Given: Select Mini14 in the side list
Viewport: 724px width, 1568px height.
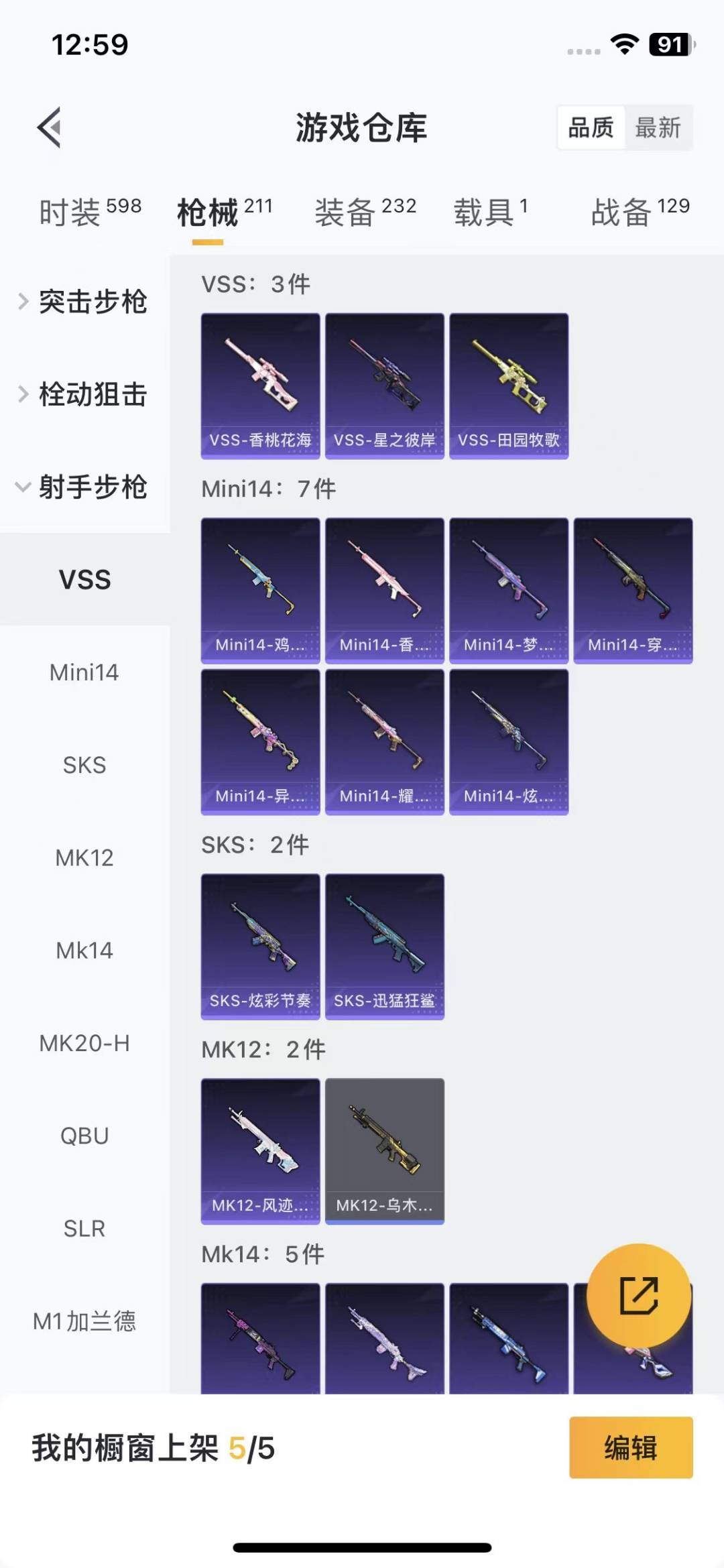Looking at the screenshot, I should click(84, 672).
